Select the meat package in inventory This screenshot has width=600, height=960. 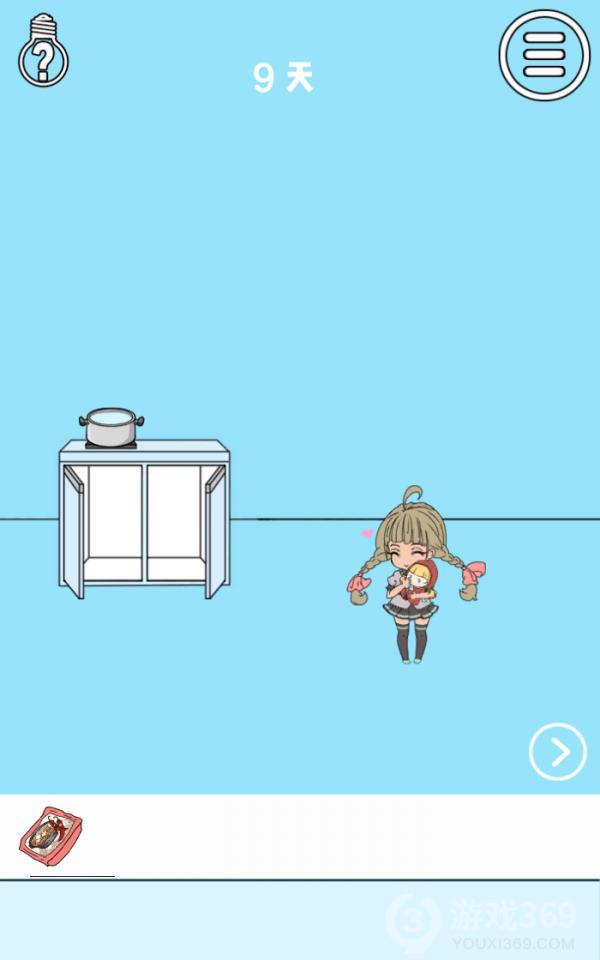coord(51,836)
